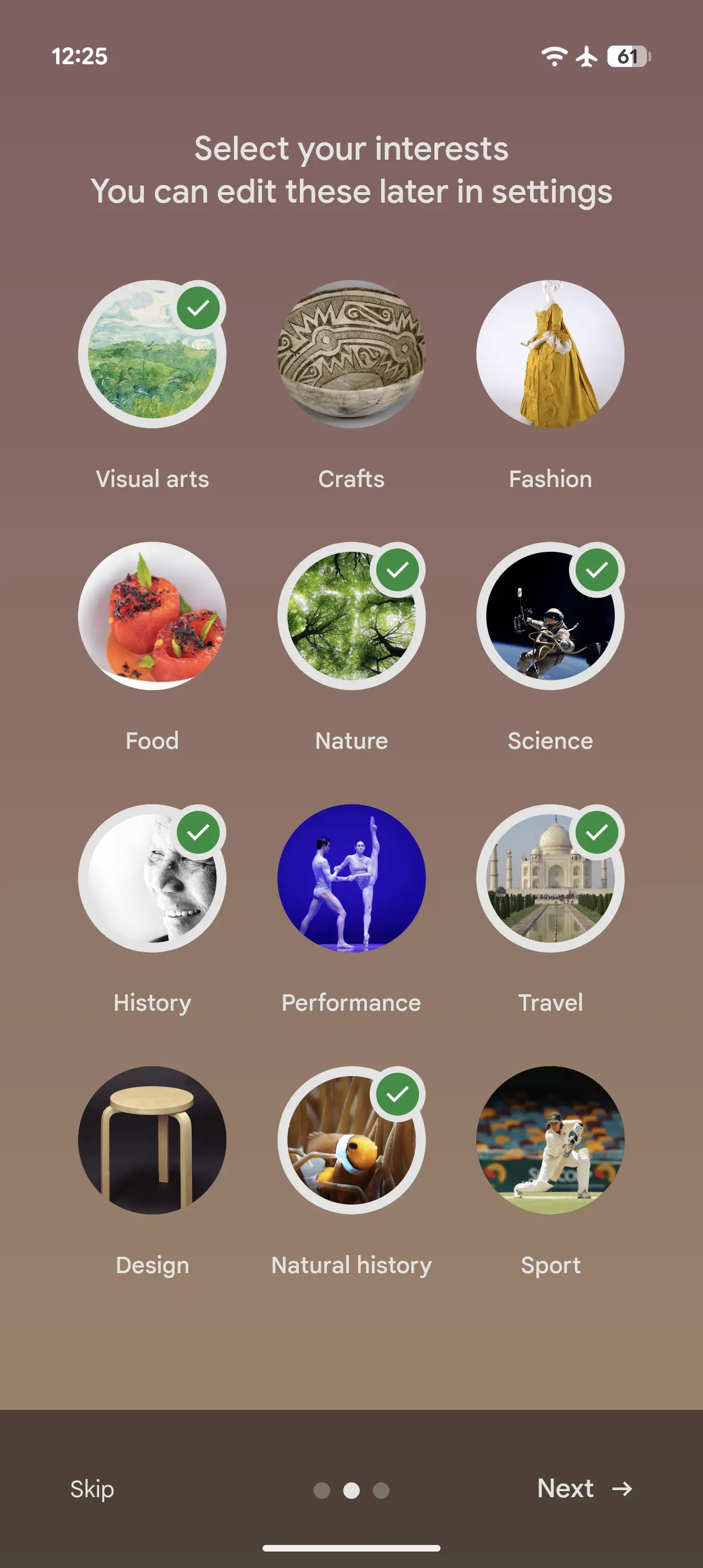Image resolution: width=703 pixels, height=1568 pixels.
Task: Select the Performance interest
Action: (351, 878)
